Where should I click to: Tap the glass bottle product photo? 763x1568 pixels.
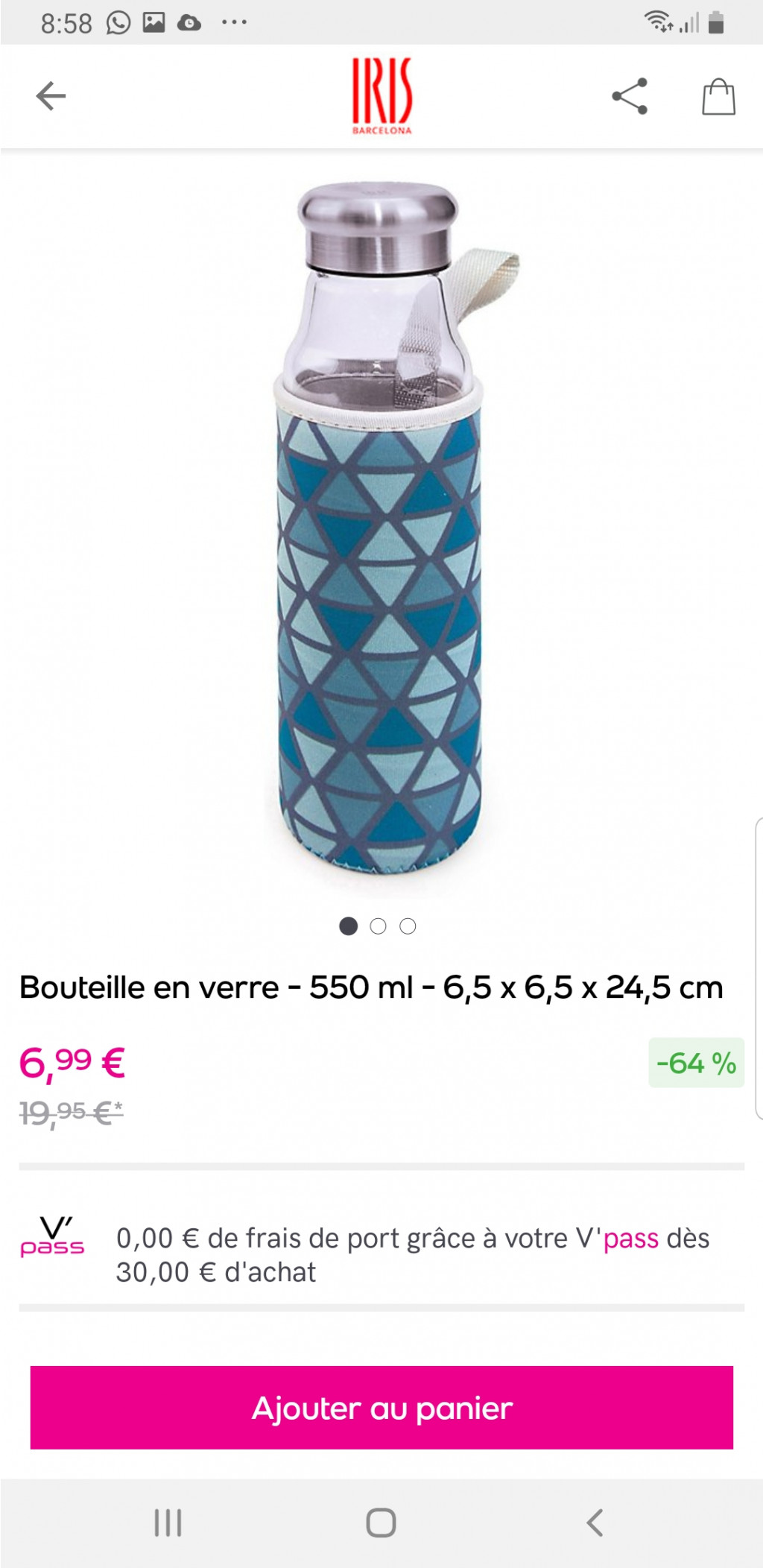381,522
